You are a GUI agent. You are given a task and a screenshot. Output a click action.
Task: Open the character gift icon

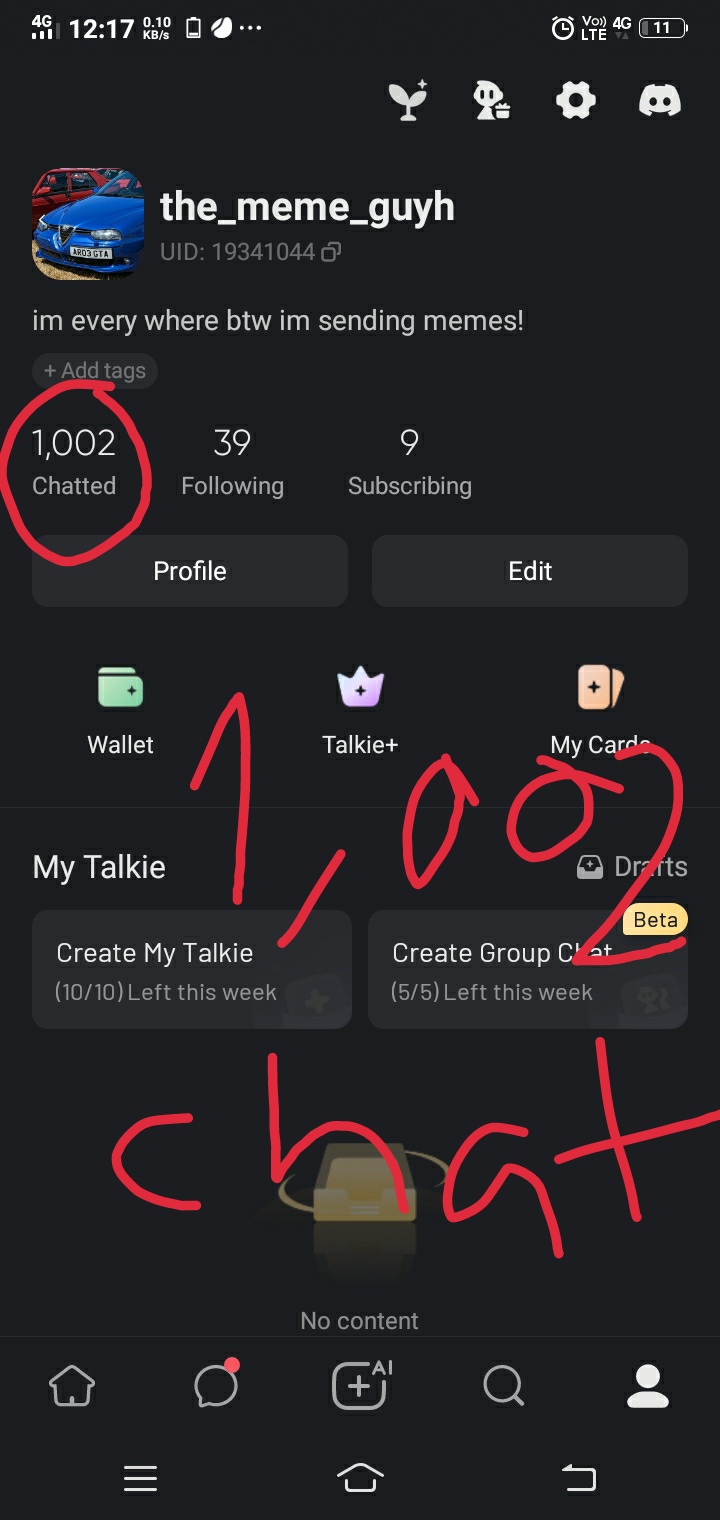(491, 100)
